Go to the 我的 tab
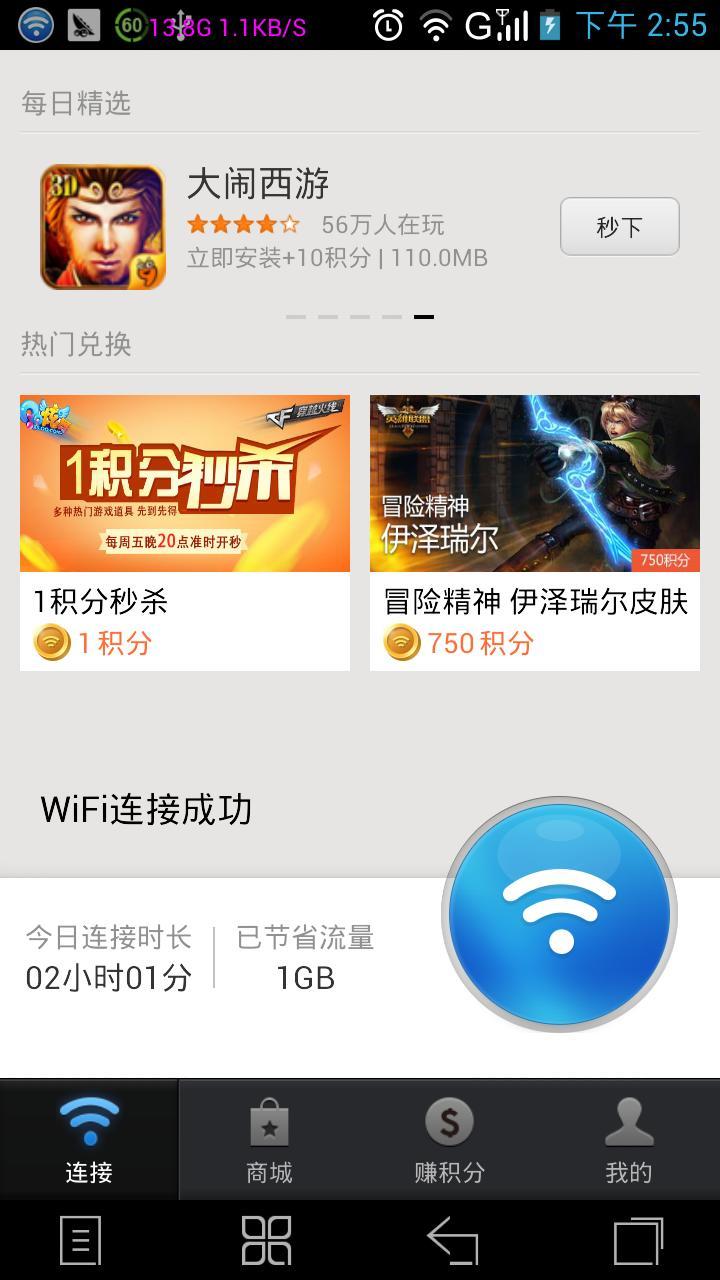Image resolution: width=720 pixels, height=1280 pixels. tap(629, 1140)
